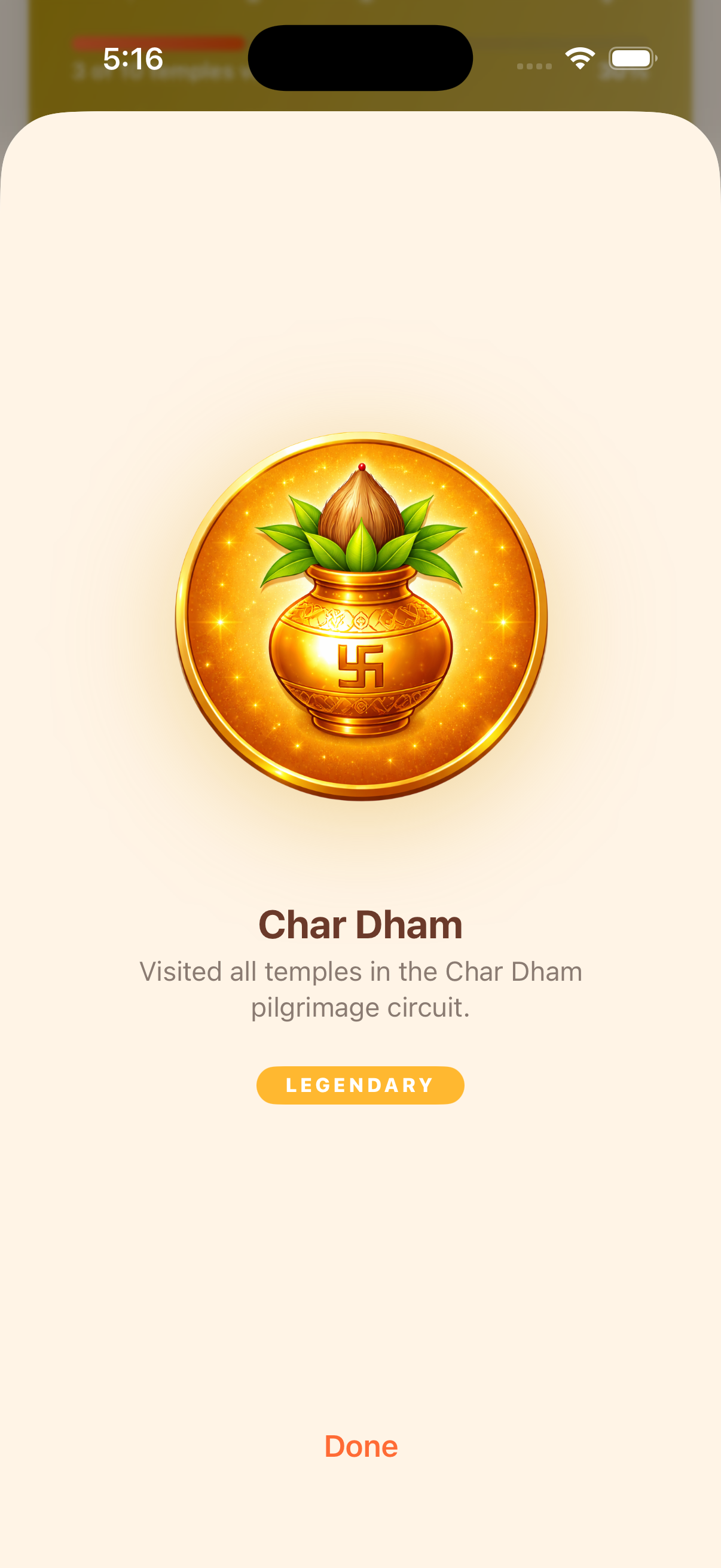Tap the LEGENDARY rarity pill
Image resolution: width=721 pixels, height=1568 pixels.
360,1085
